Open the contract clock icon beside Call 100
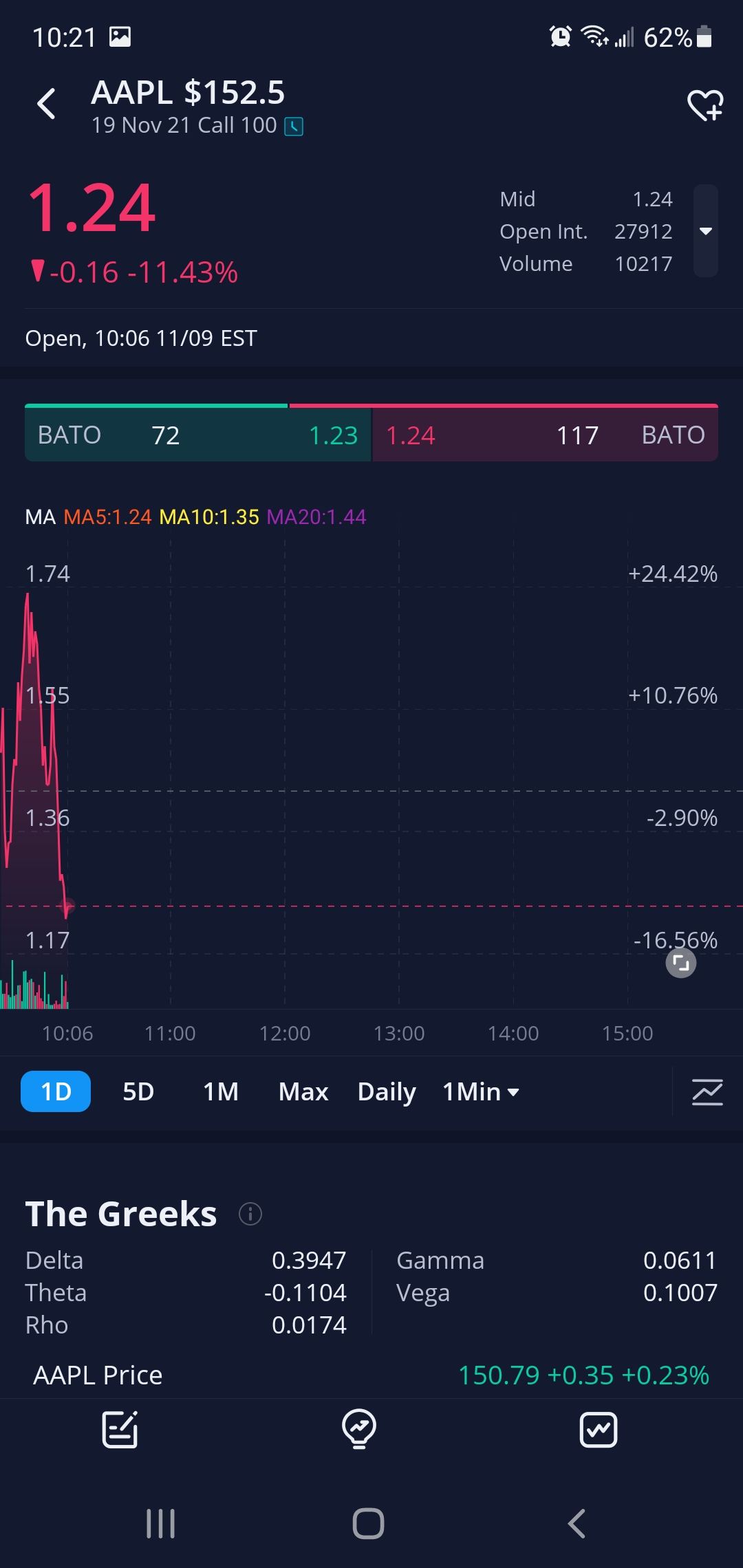This screenshot has width=743, height=1568. coord(294,127)
